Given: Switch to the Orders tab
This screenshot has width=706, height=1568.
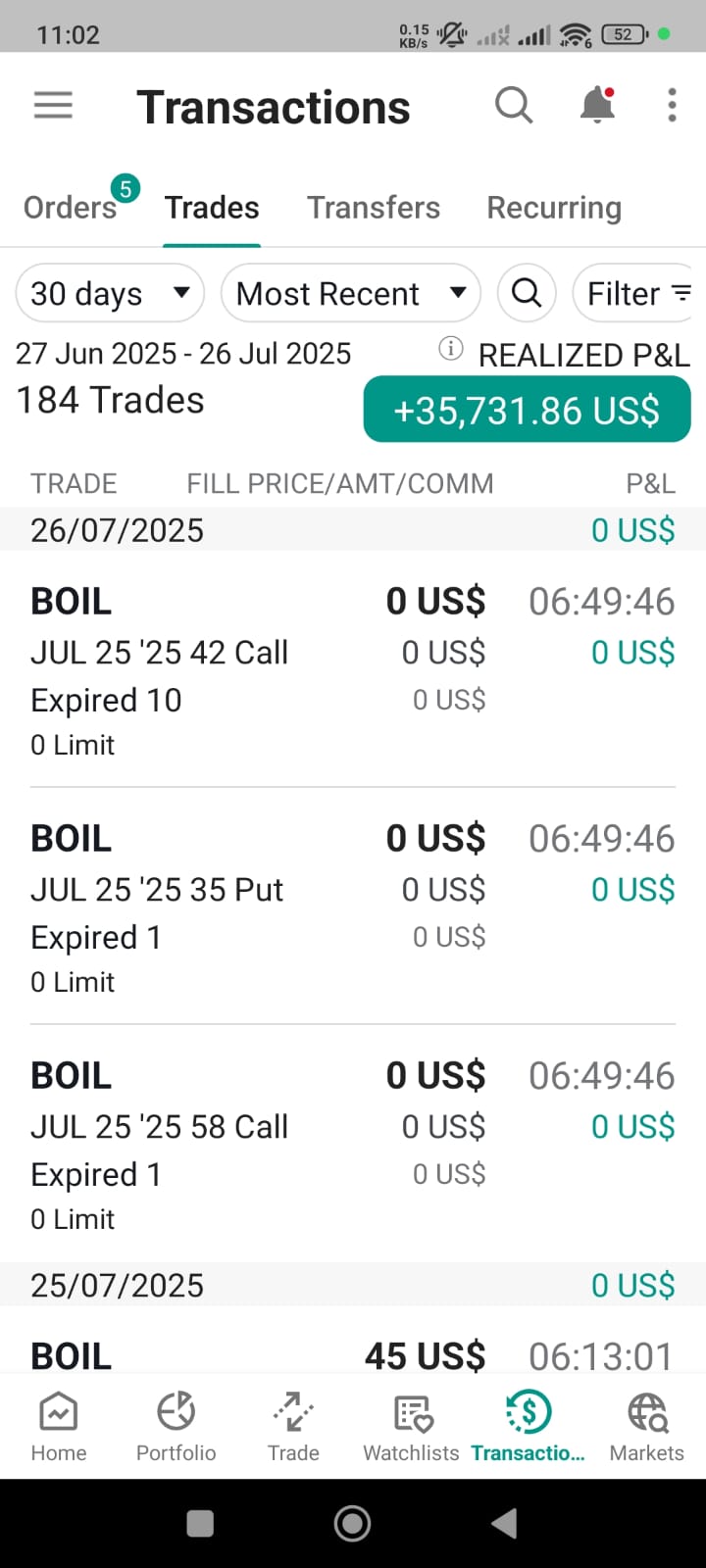Looking at the screenshot, I should click(x=71, y=208).
